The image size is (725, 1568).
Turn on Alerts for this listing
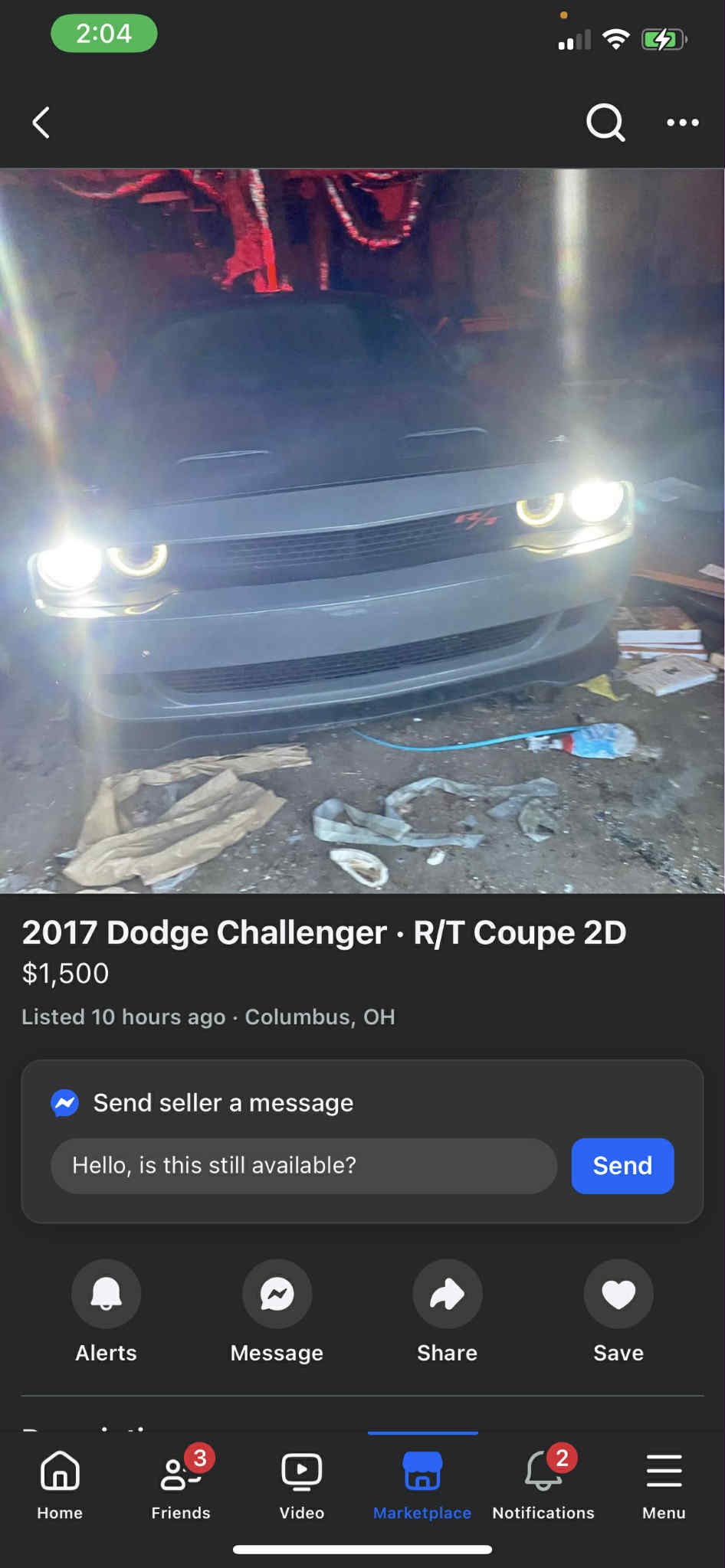[x=106, y=1294]
